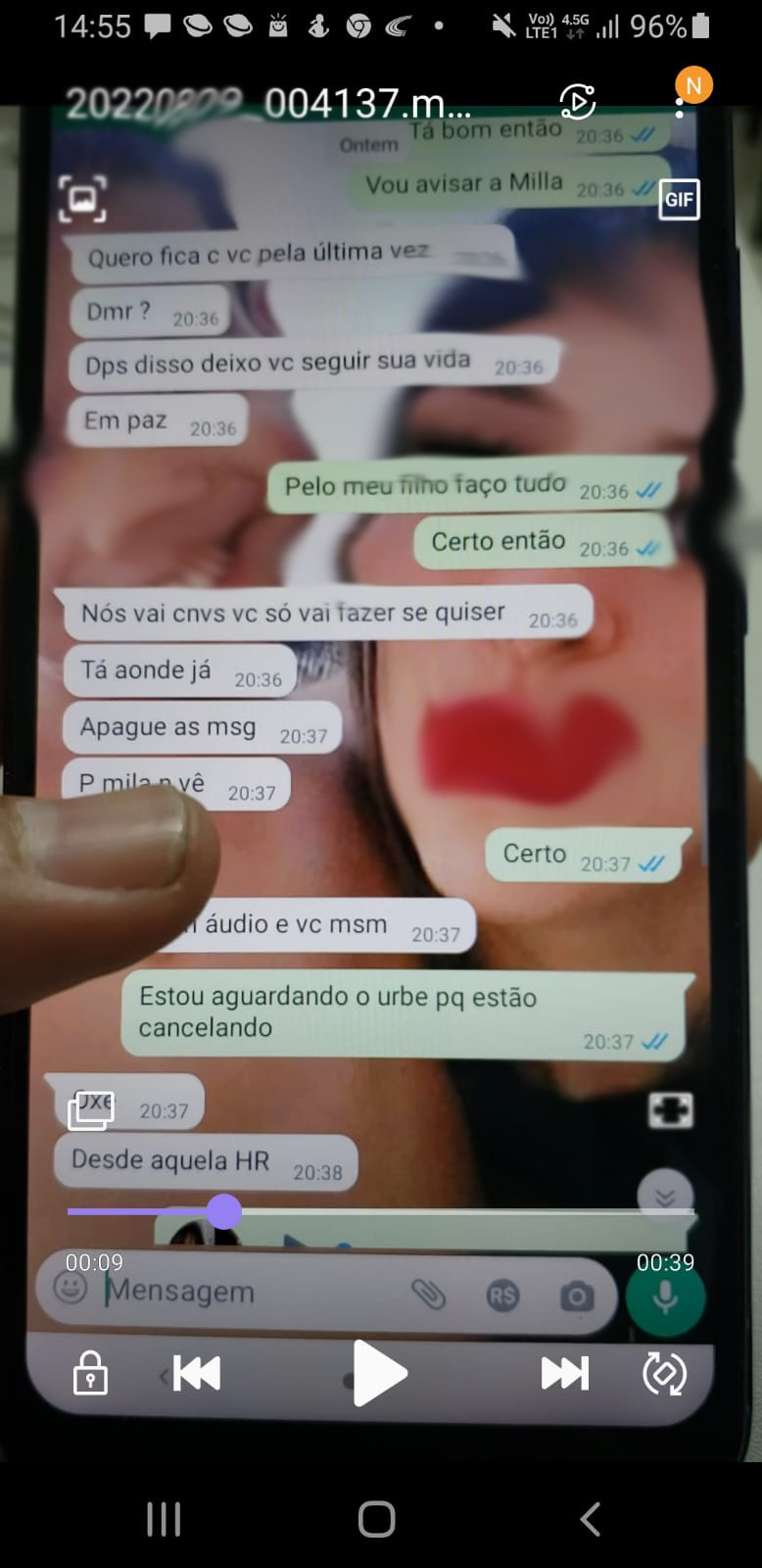Skip to the previous video
The height and width of the screenshot is (1568, 762).
tap(196, 1373)
